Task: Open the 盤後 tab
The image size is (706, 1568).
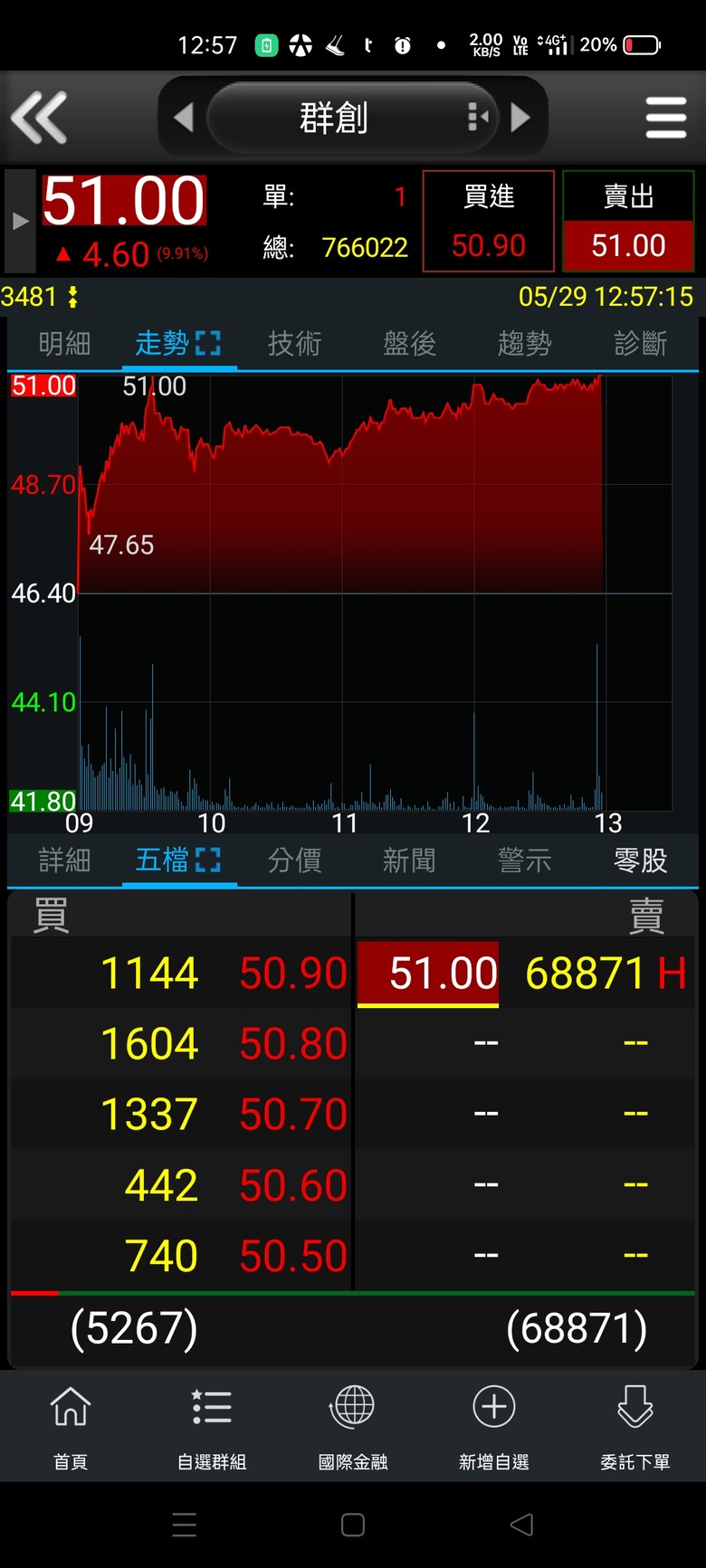Action: [409, 343]
